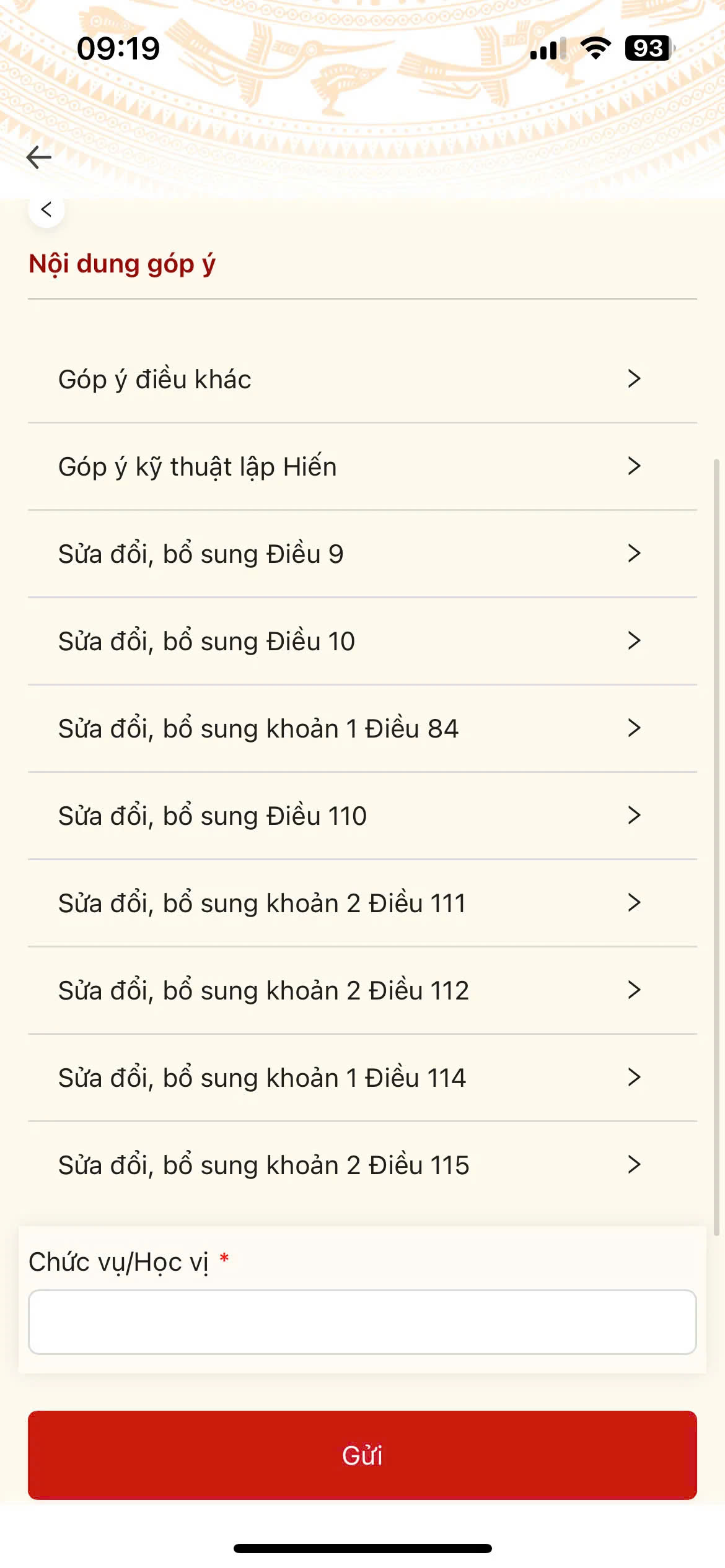Submit the form with Gửi button
Viewport: 725px width, 1568px height.
362,1455
